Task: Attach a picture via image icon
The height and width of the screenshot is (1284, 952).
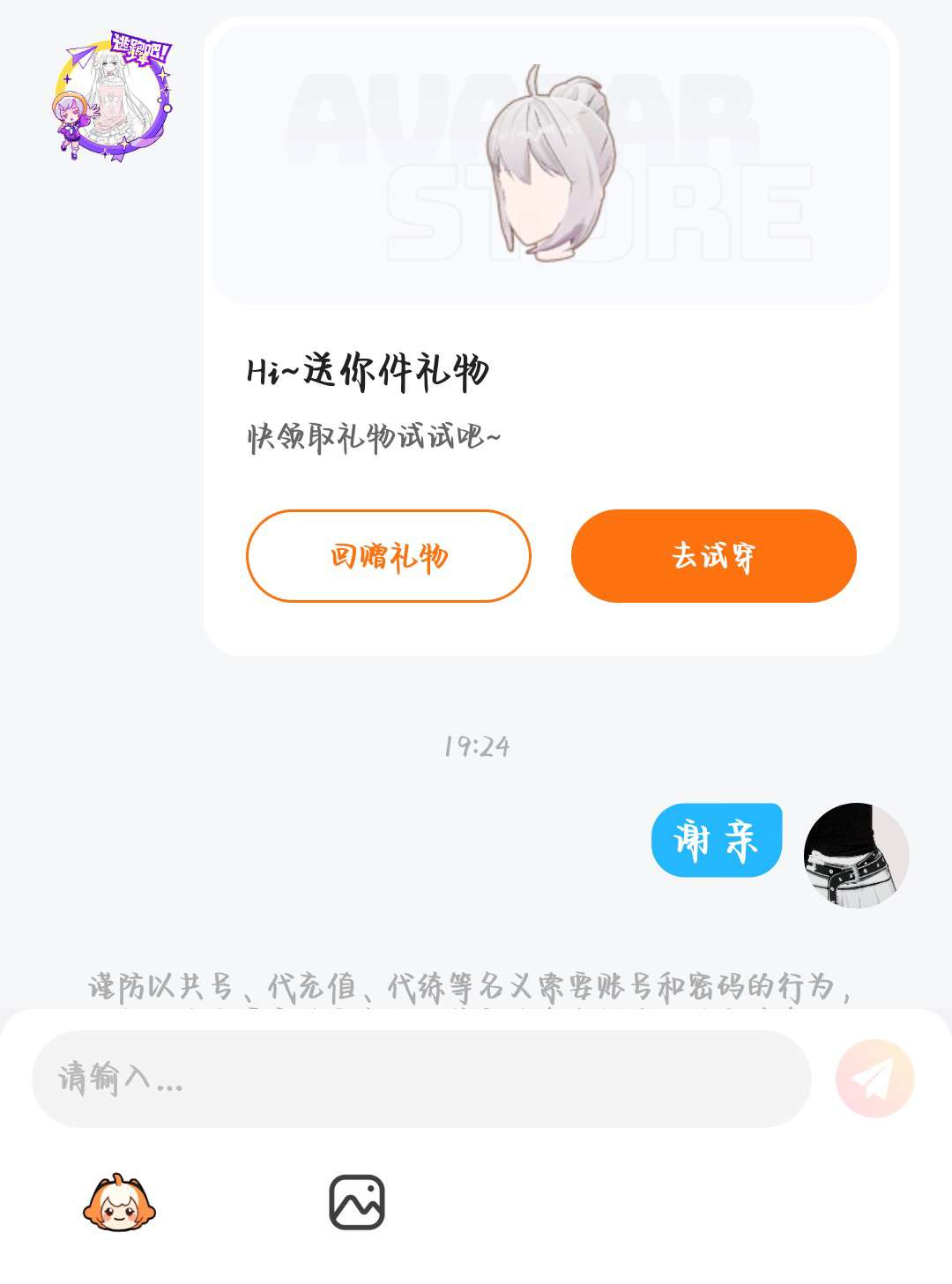Action: [357, 1202]
